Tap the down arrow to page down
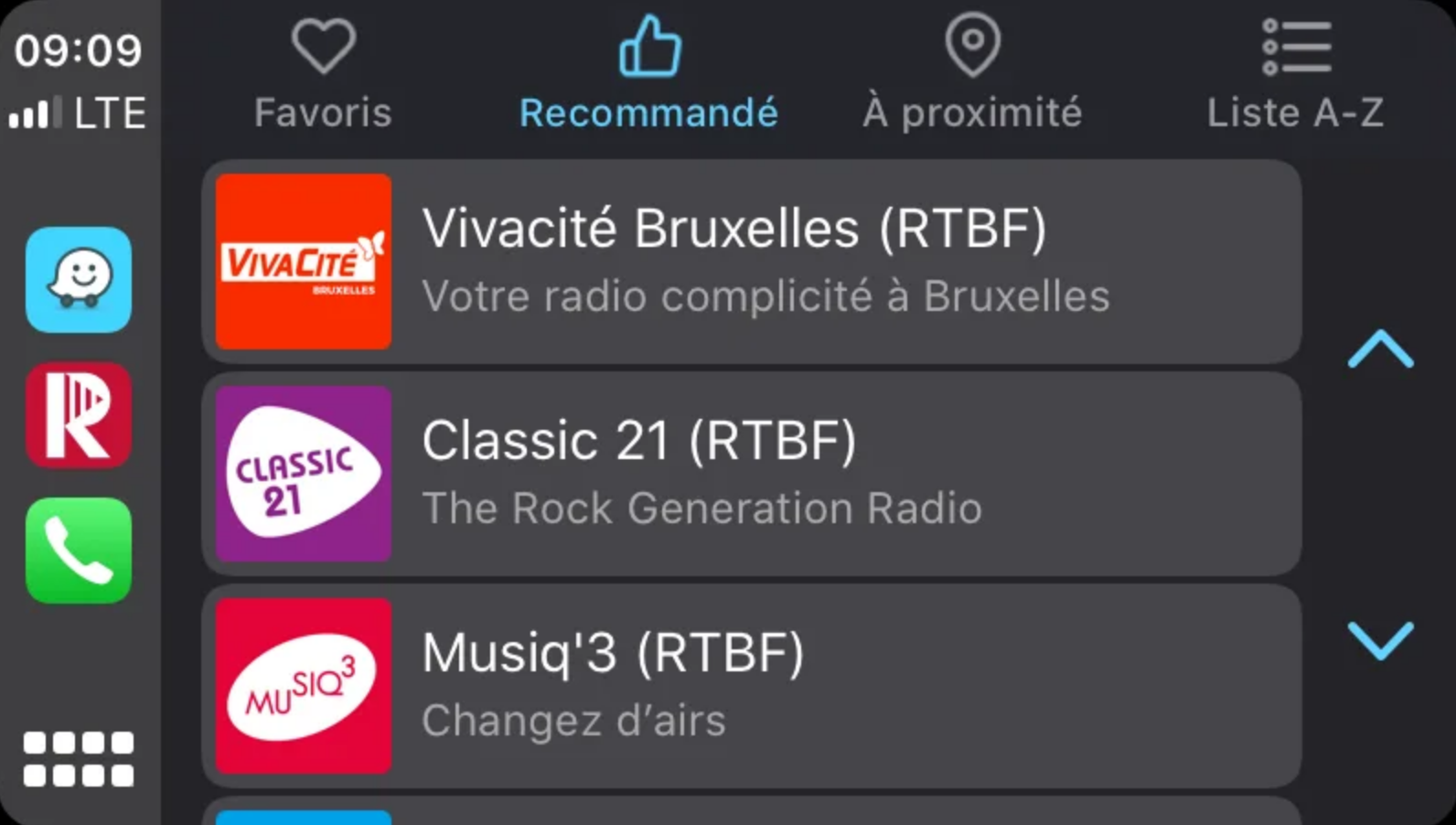The height and width of the screenshot is (825, 1456). [1380, 639]
